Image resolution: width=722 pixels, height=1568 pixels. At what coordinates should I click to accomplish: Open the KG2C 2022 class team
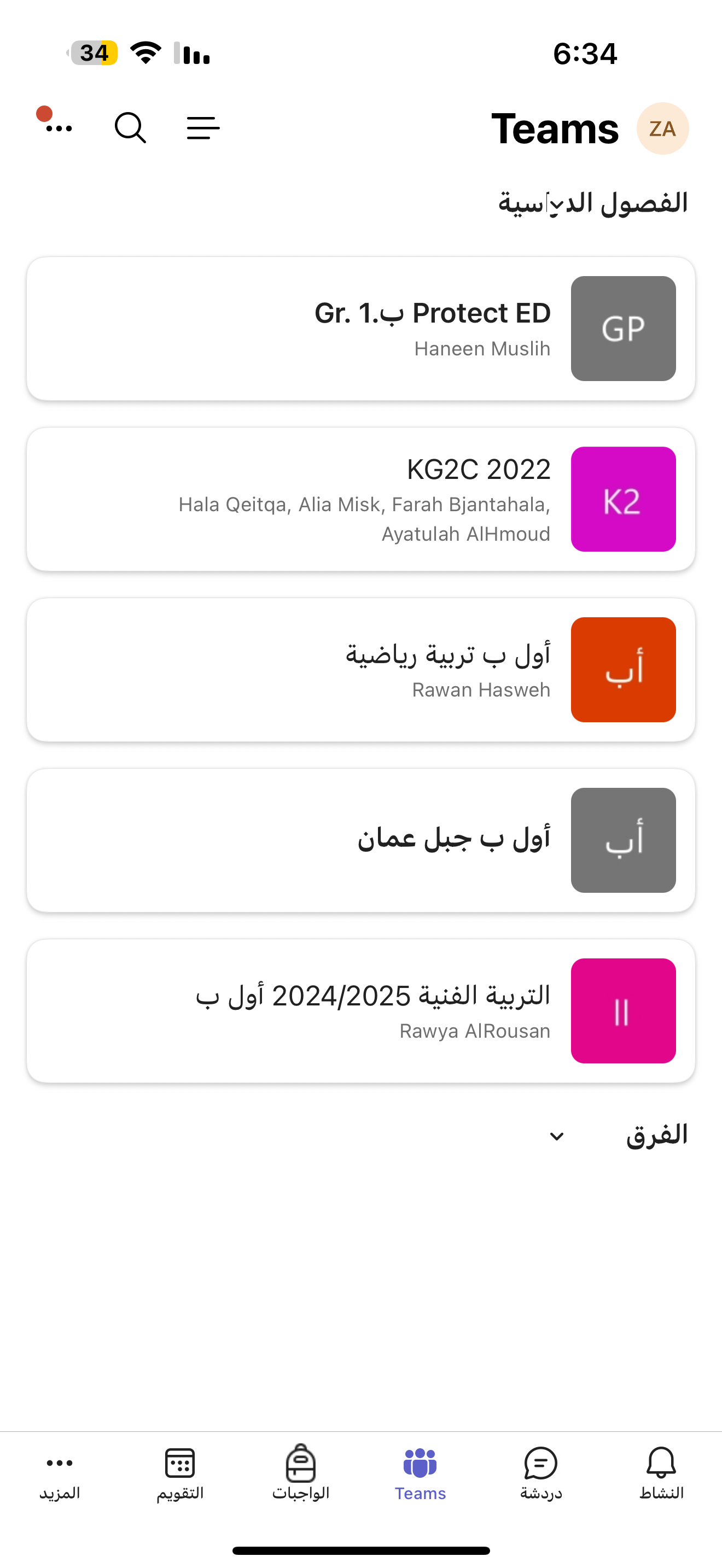tap(361, 499)
